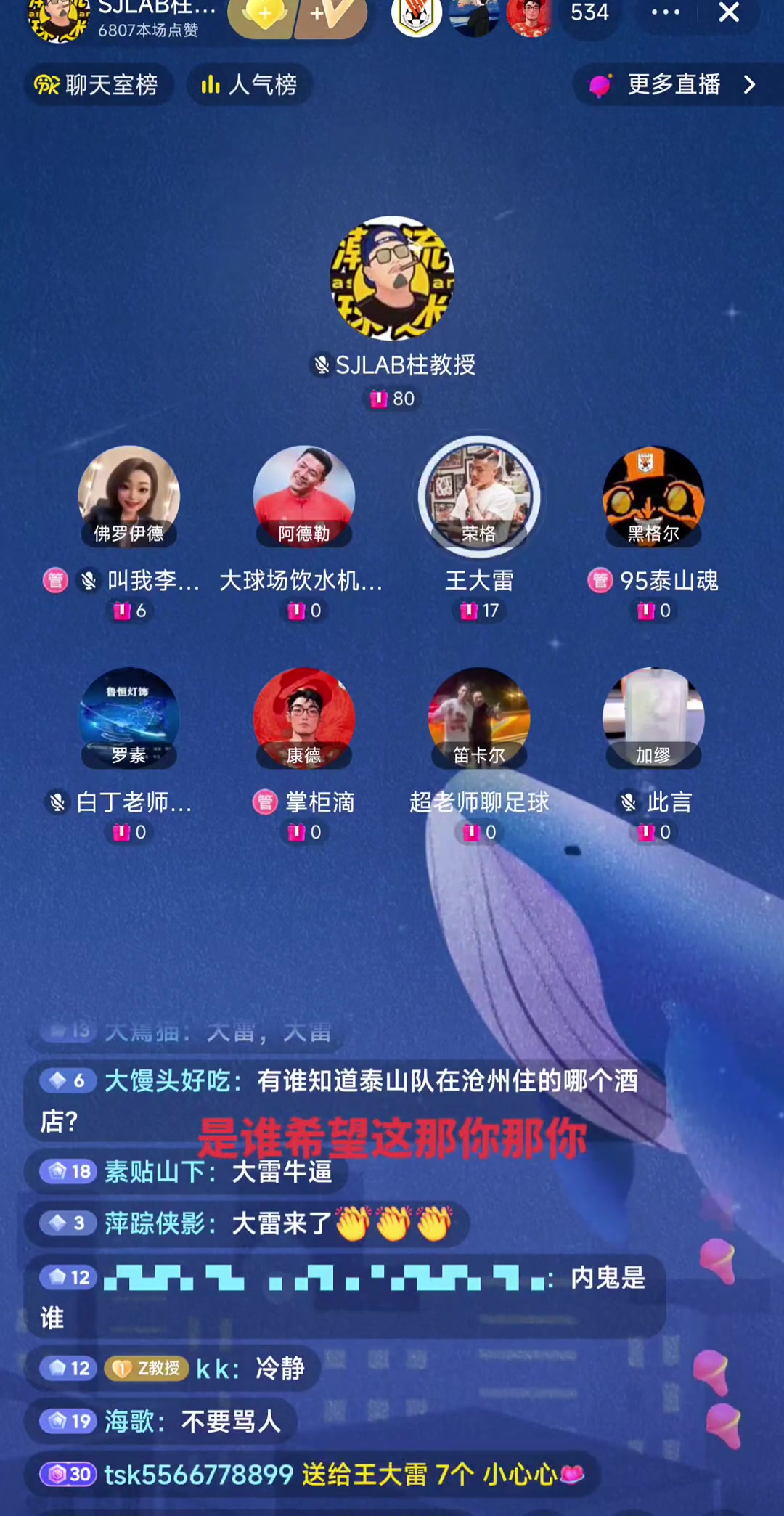Follow the host with the plus button
The height and width of the screenshot is (1516, 784).
click(331, 15)
